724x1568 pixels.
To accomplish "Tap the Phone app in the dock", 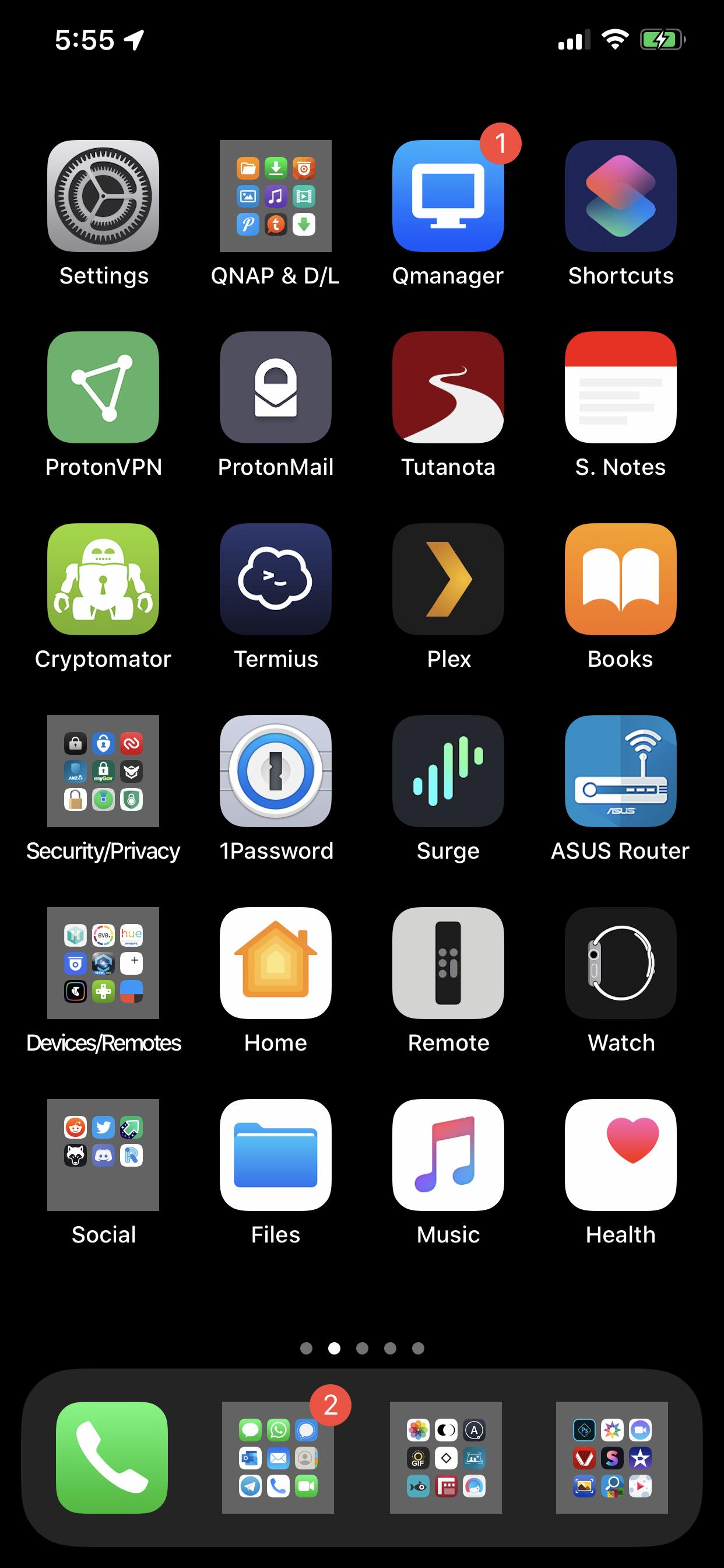I will pyautogui.click(x=111, y=1457).
